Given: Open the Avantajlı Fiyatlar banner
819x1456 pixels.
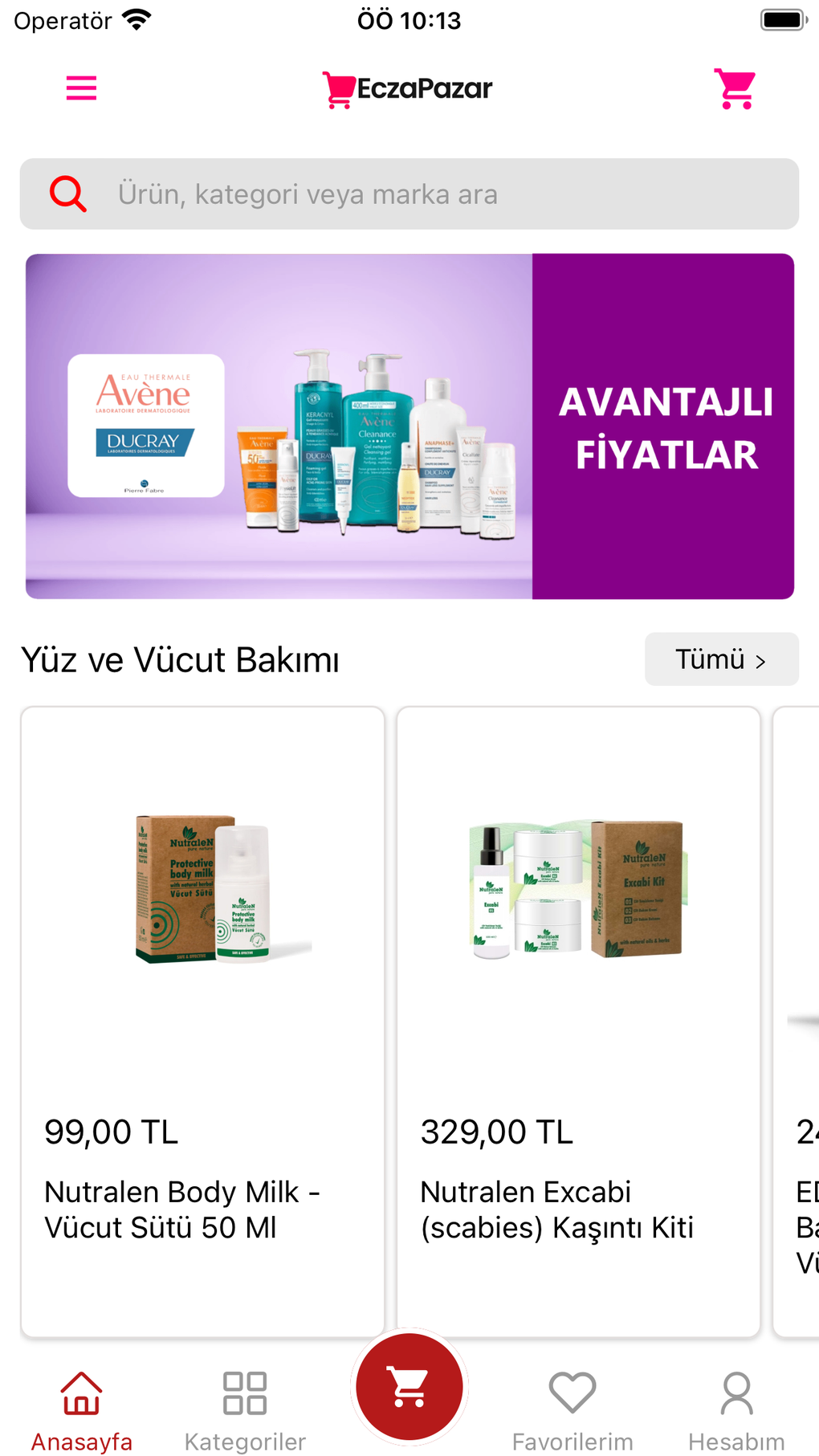Looking at the screenshot, I should pos(409,426).
